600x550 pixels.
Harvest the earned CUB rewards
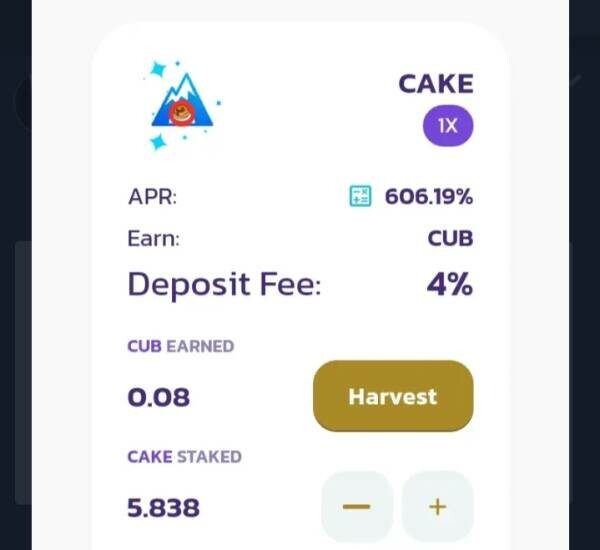click(393, 397)
